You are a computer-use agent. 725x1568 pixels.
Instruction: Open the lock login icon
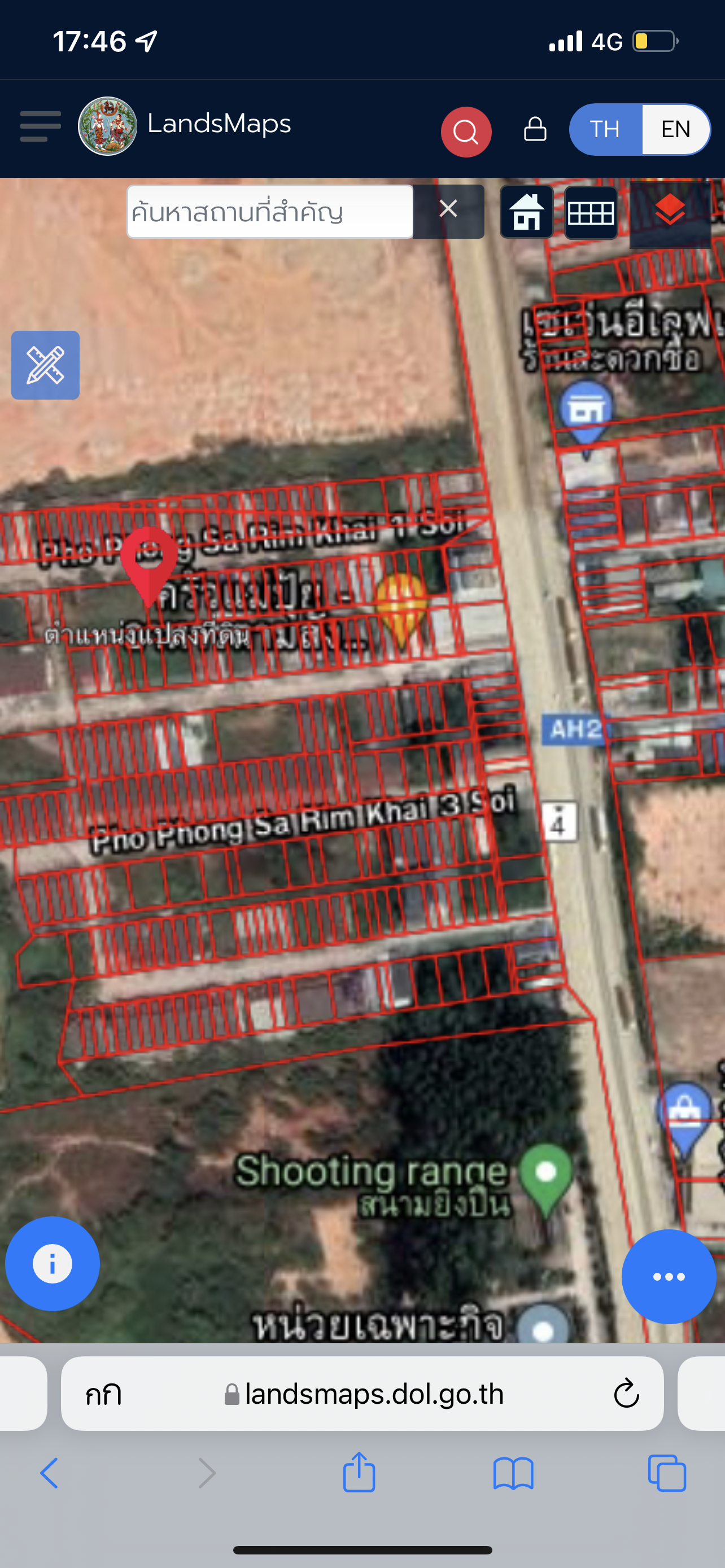pos(535,129)
